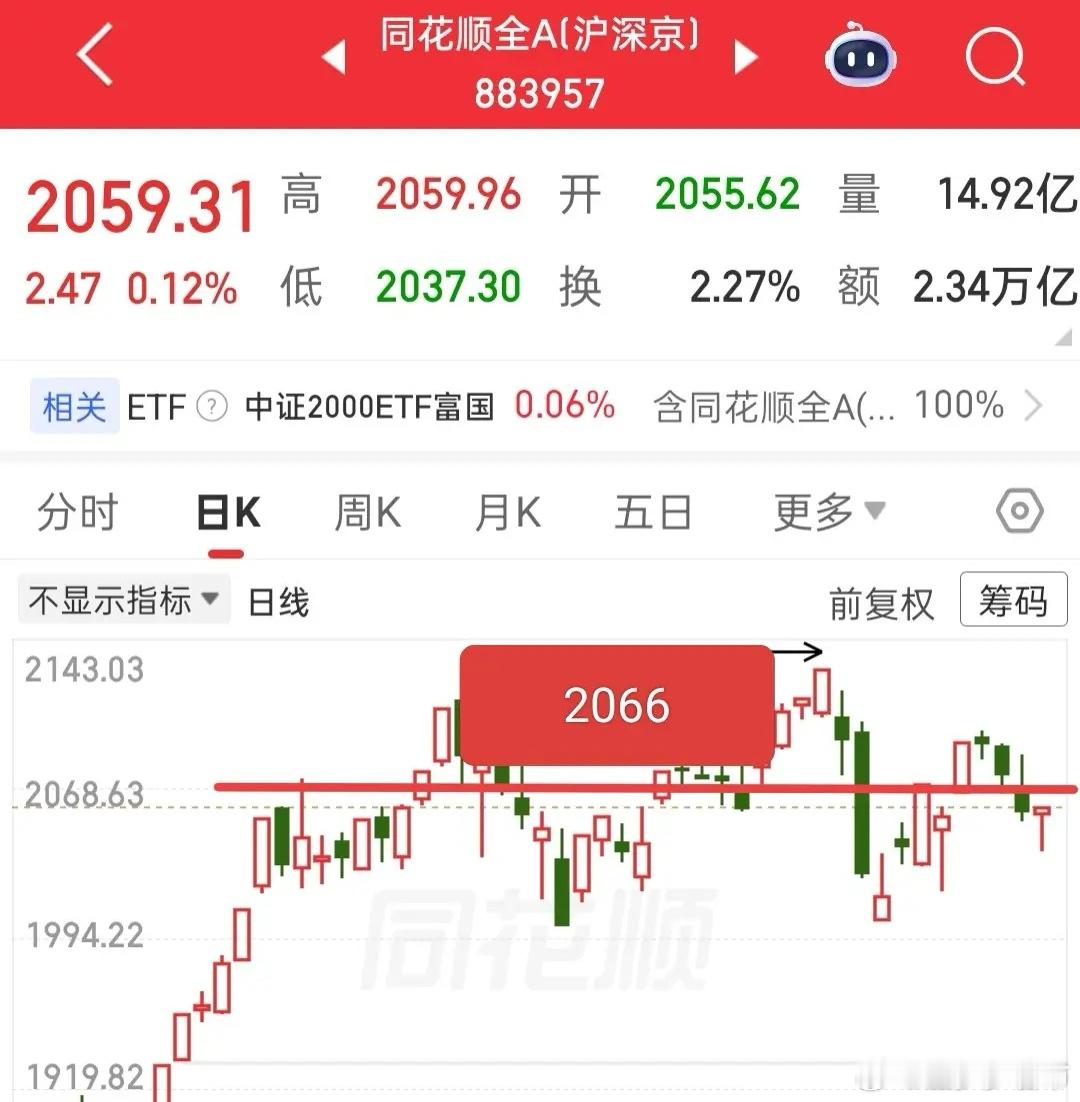Image resolution: width=1080 pixels, height=1102 pixels.
Task: Tap 中证2000ETF富国 related fund link
Action: (x=370, y=407)
